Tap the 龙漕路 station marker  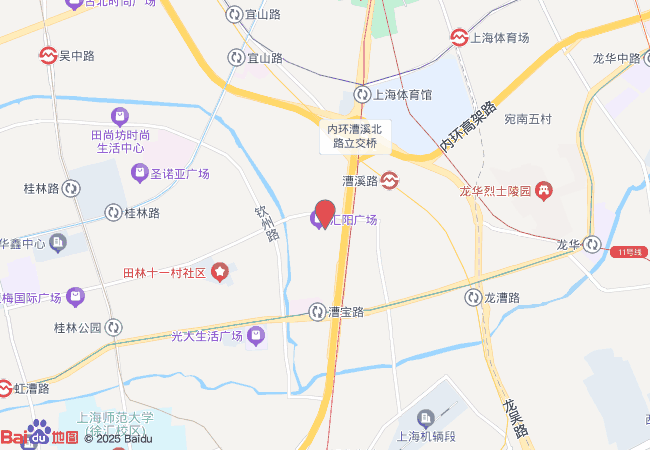pos(473,298)
